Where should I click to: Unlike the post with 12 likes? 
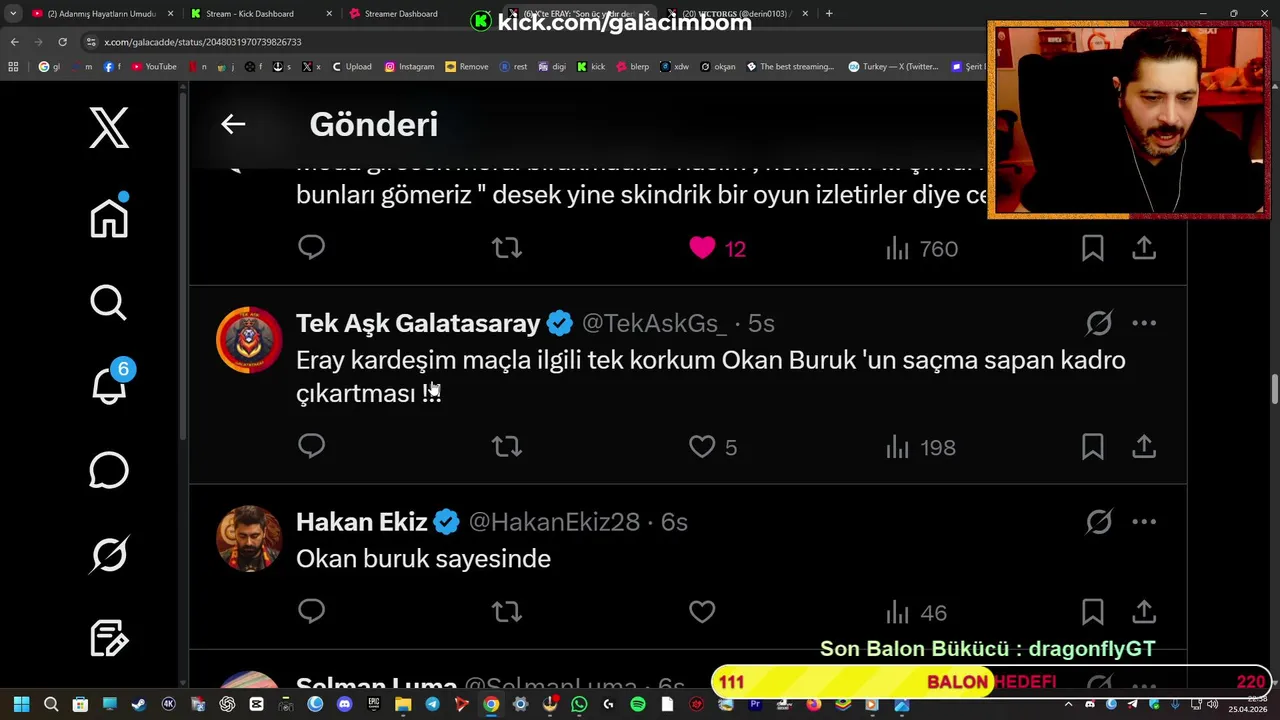(702, 248)
